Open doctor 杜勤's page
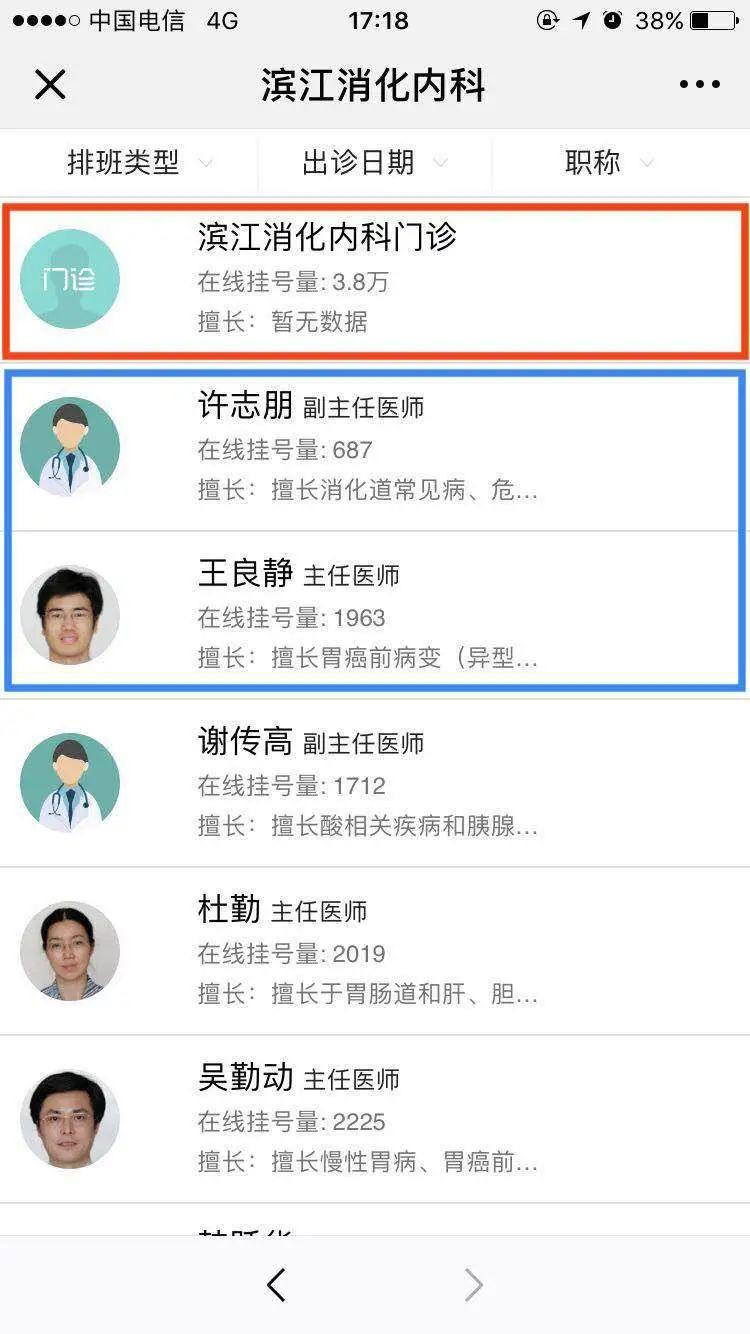 pyautogui.click(x=375, y=951)
